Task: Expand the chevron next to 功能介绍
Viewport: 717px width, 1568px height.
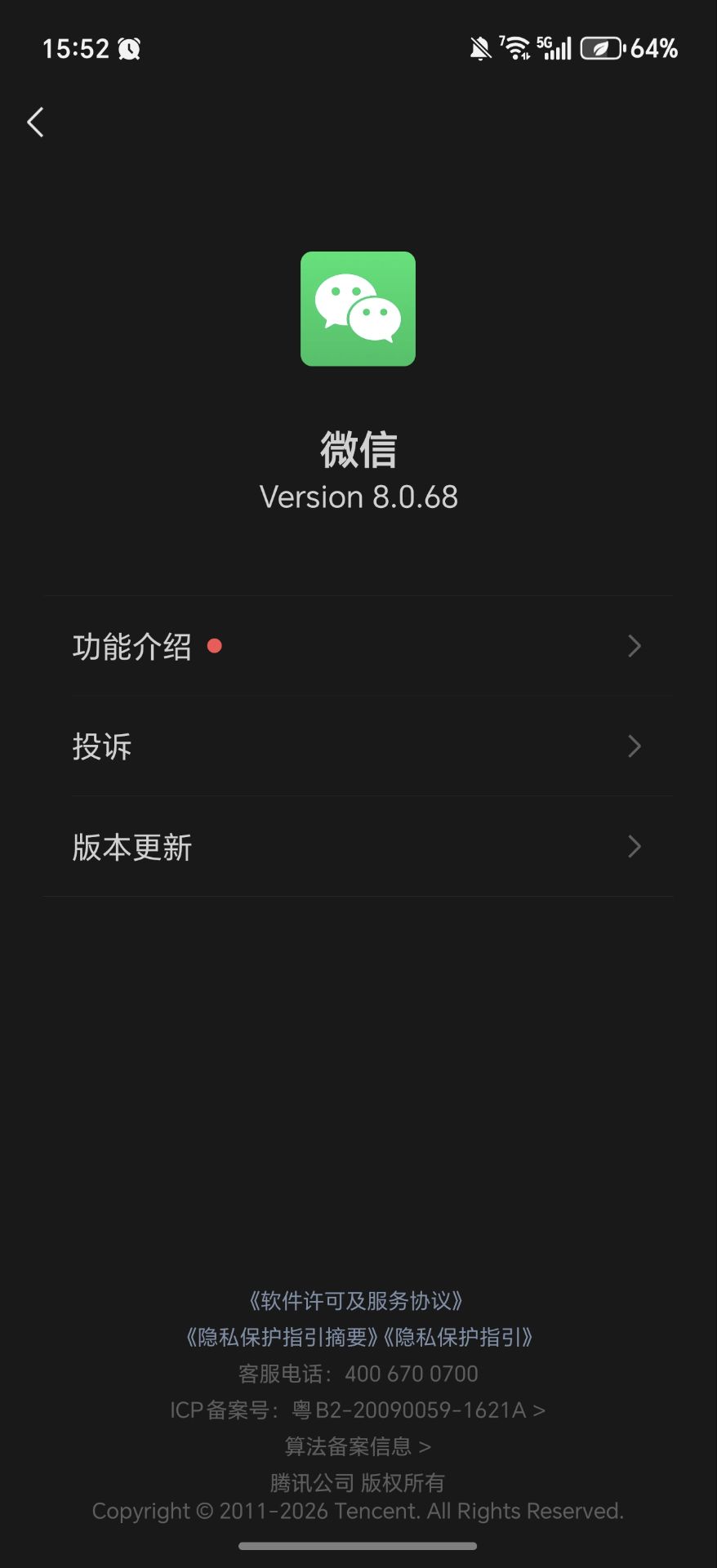Action: point(634,646)
